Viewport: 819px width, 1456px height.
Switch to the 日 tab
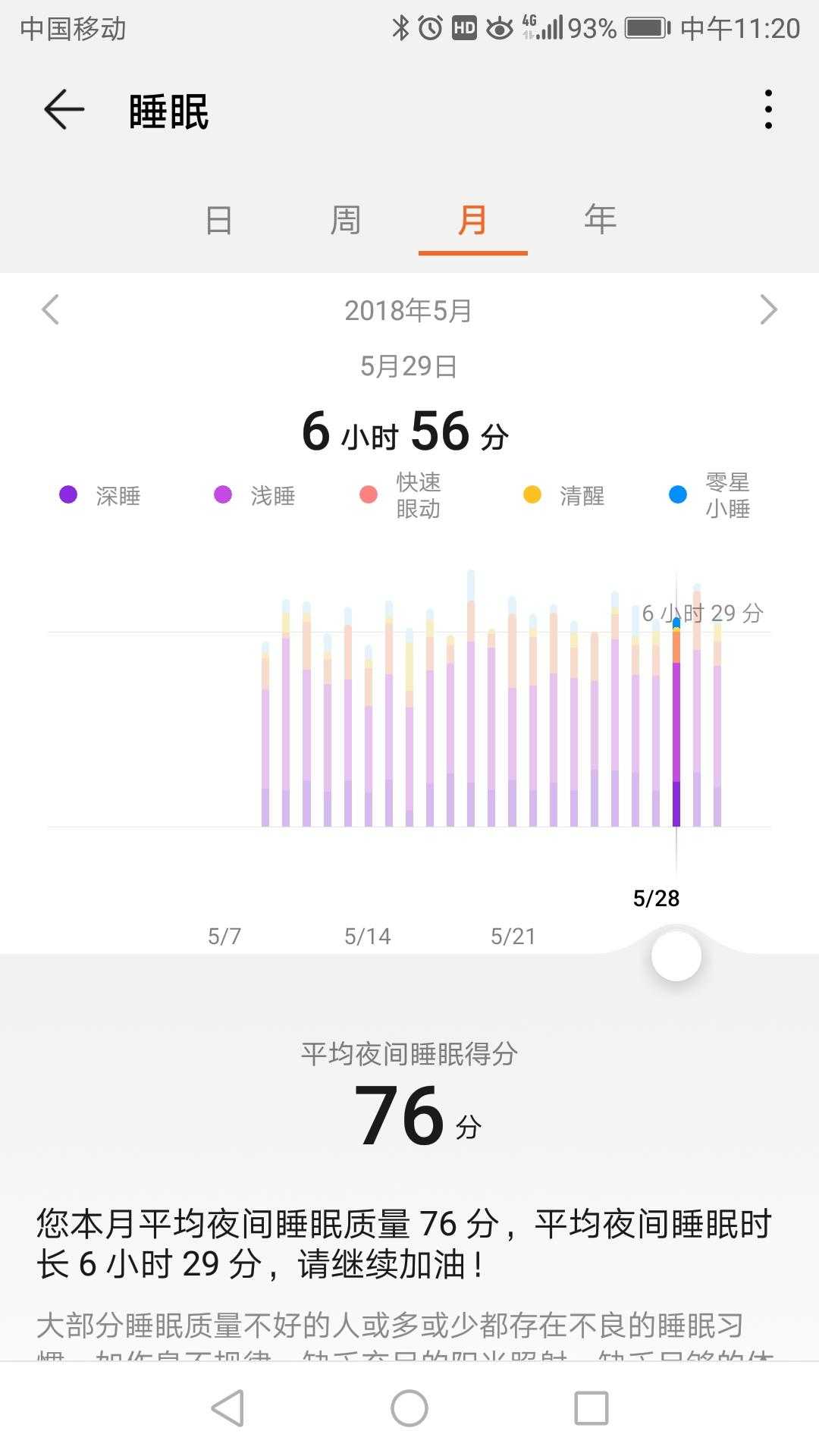[x=218, y=221]
